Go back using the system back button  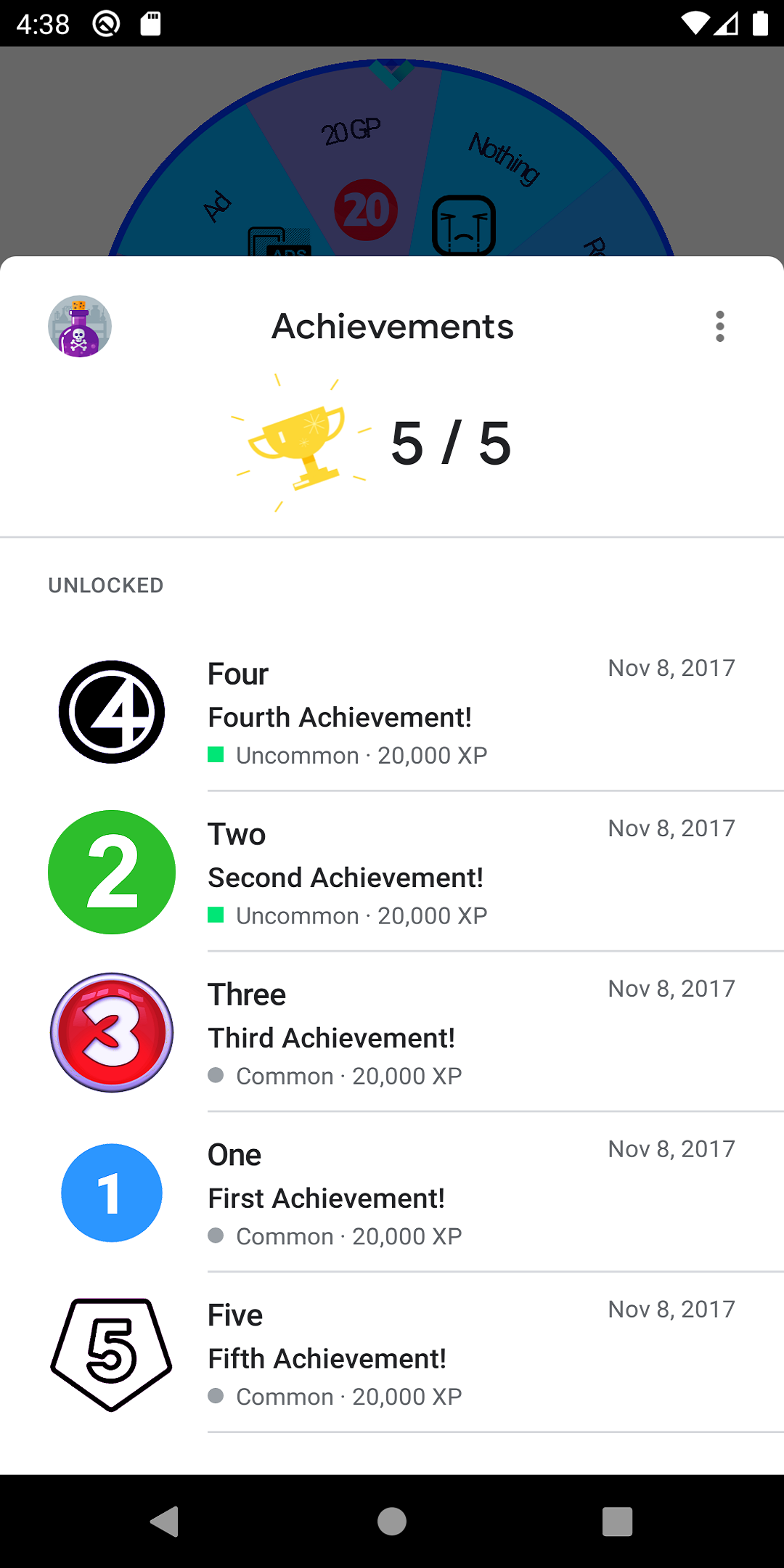click(165, 1522)
